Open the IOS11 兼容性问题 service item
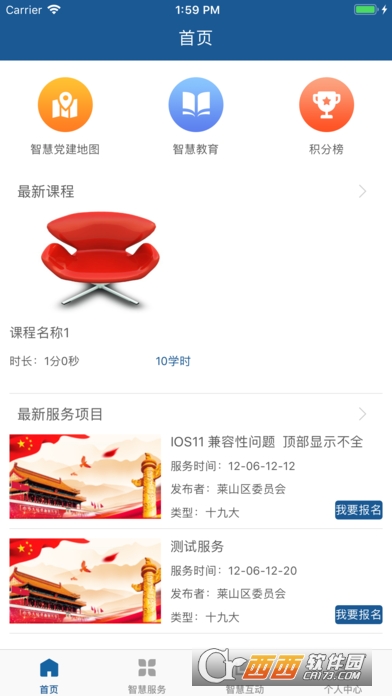Screen dimensions: 392x696 coord(196,477)
